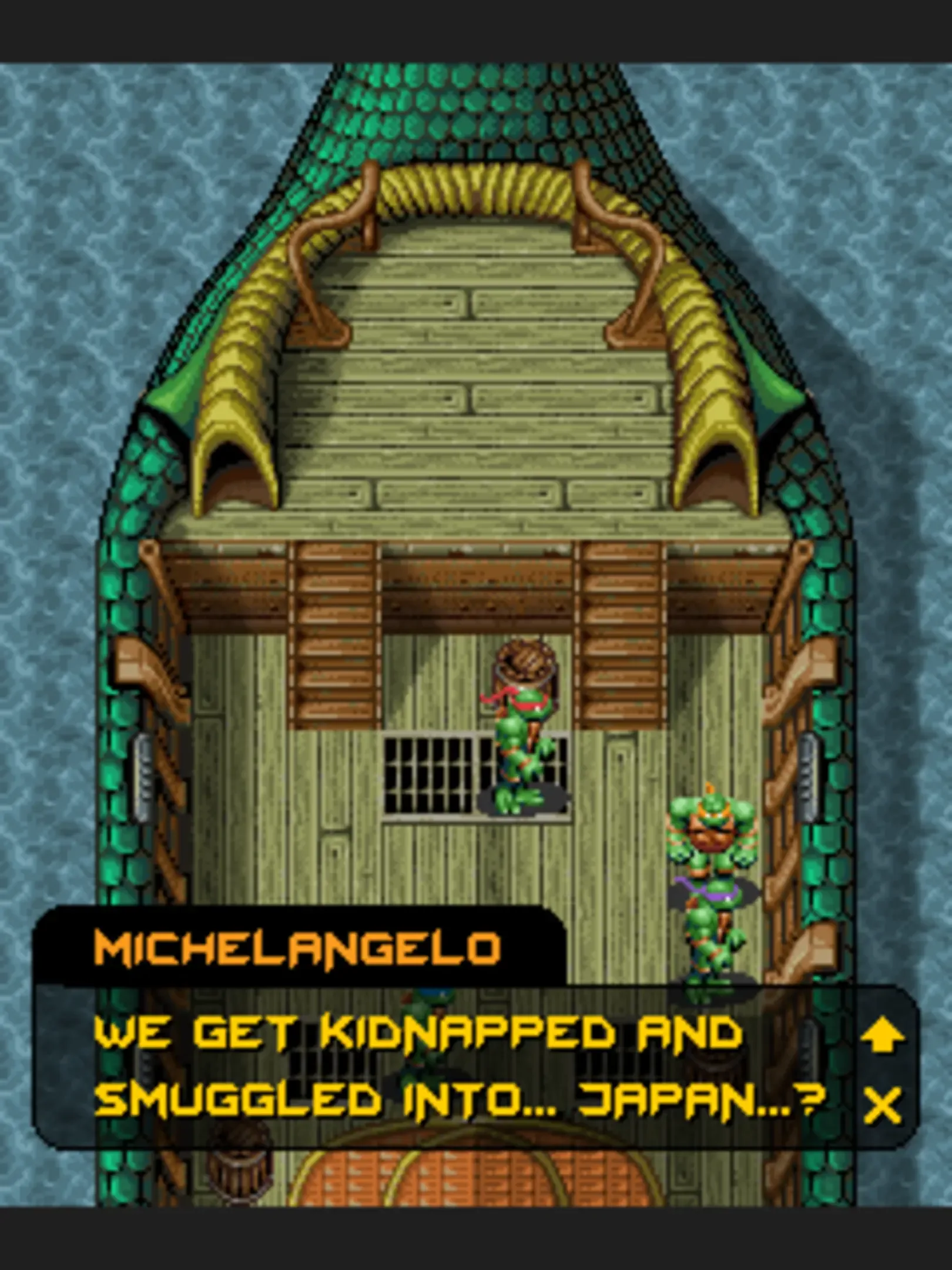Tap the up arrow in Michelangelo's dialogue box
Screen dimensions: 952x1270
point(882,1037)
